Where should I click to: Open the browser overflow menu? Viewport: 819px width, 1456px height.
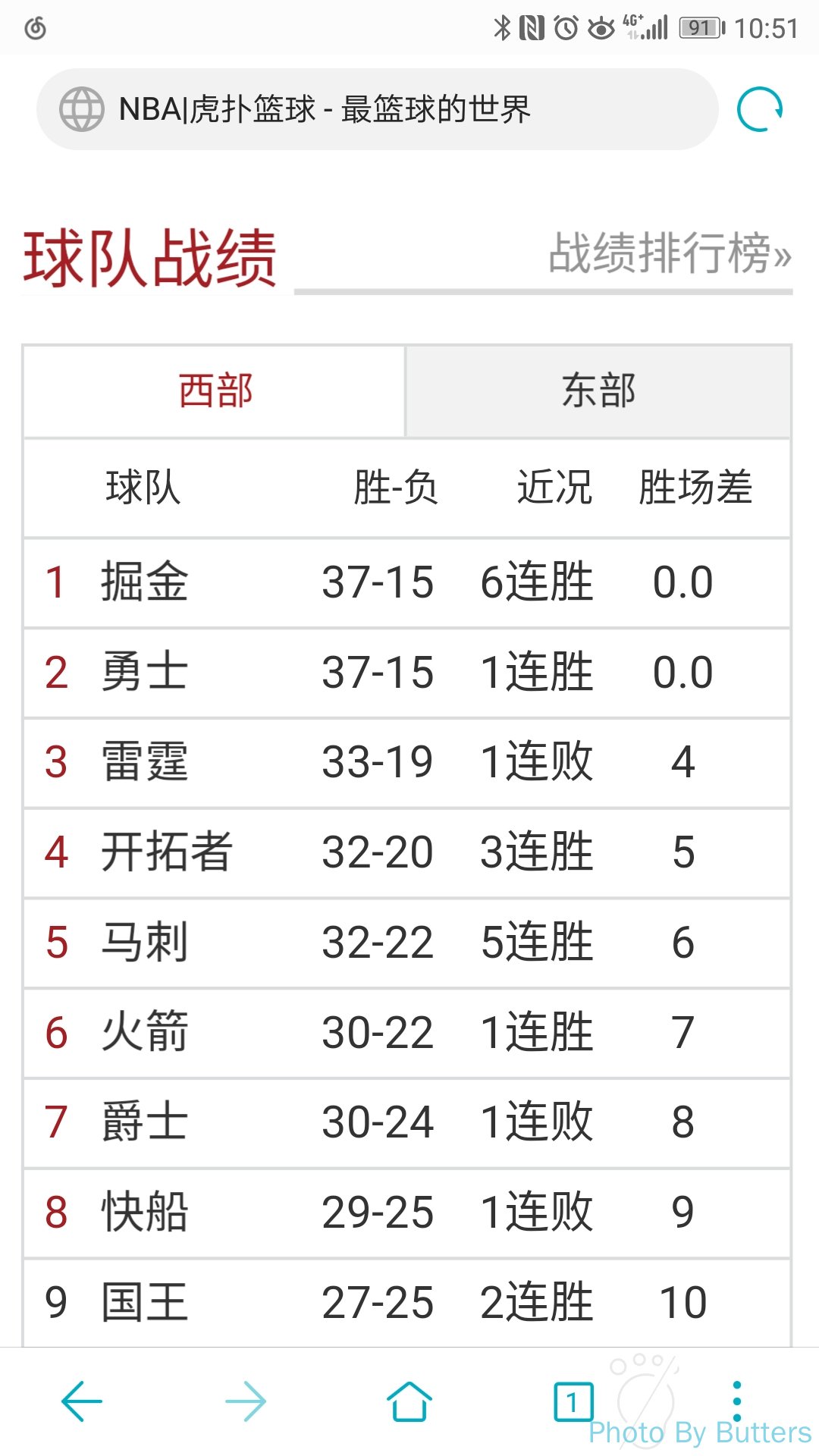click(736, 1401)
